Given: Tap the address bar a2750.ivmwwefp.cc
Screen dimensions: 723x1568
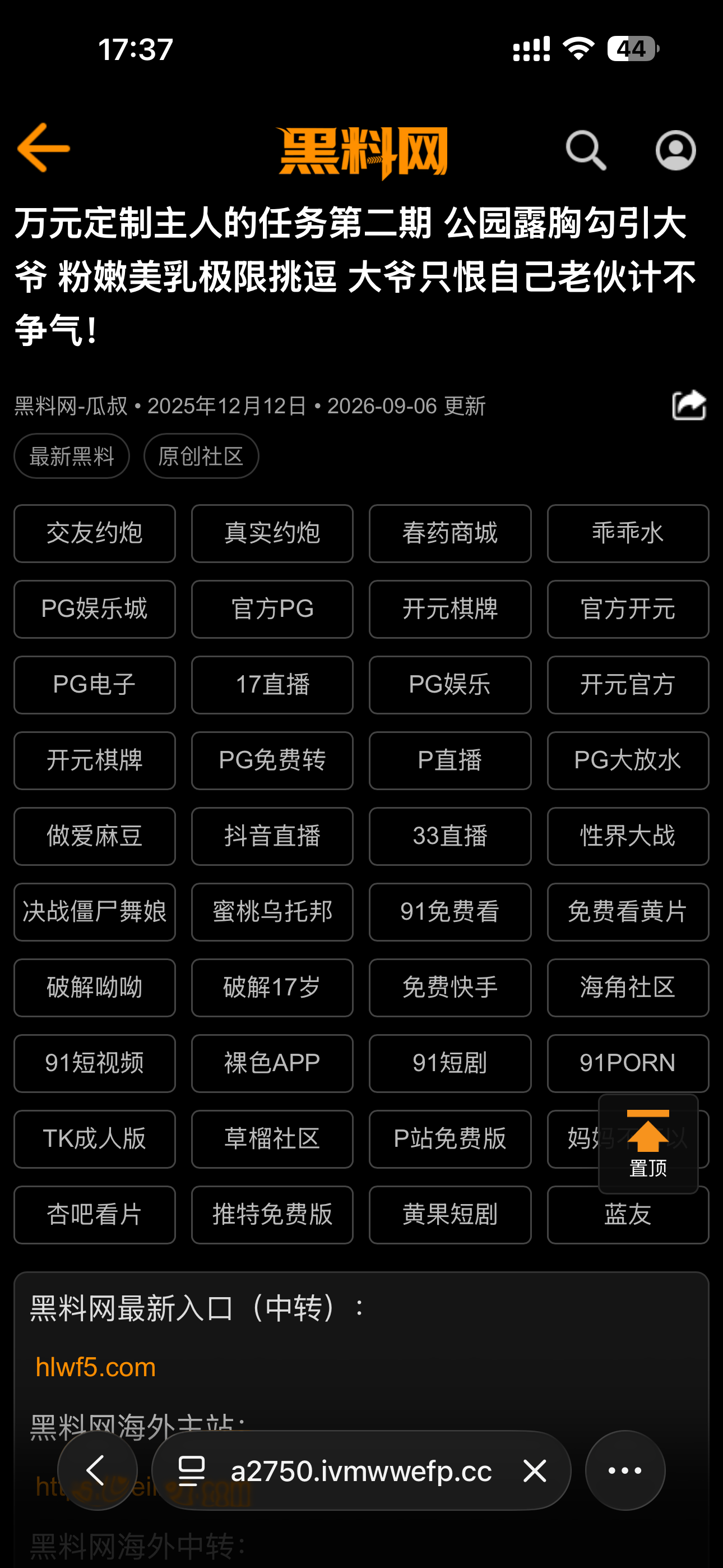Looking at the screenshot, I should click(361, 1470).
